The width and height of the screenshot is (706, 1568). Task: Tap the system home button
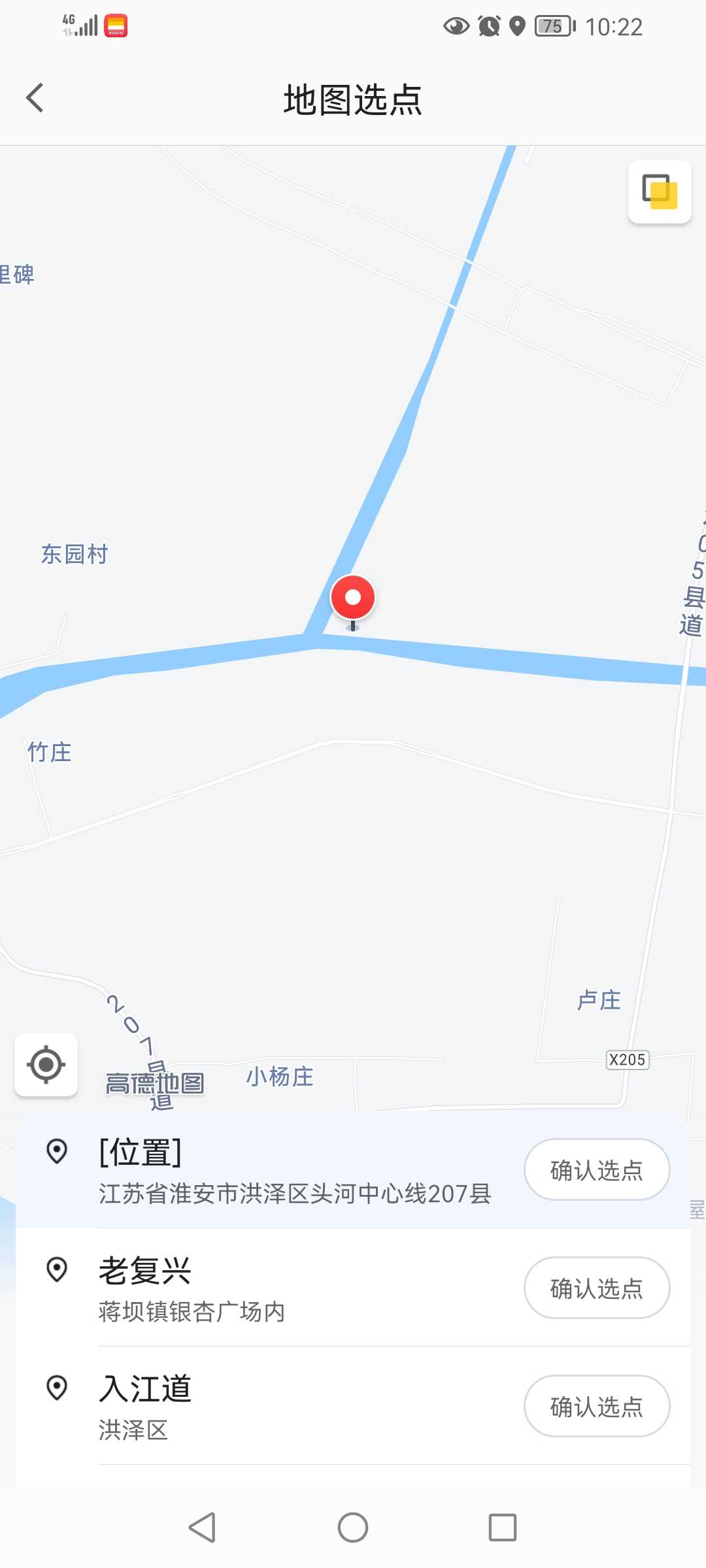pyautogui.click(x=353, y=1527)
